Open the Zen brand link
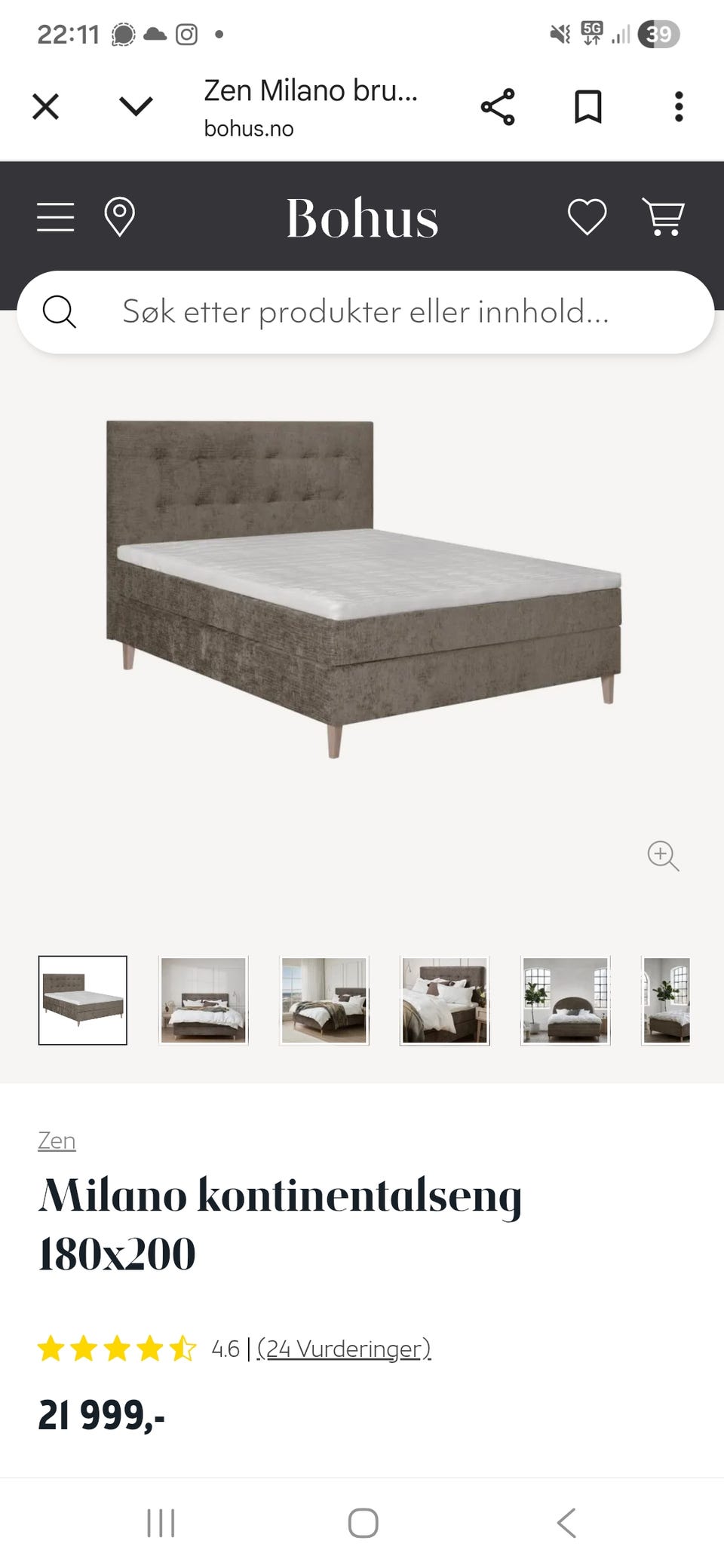 [57, 1141]
